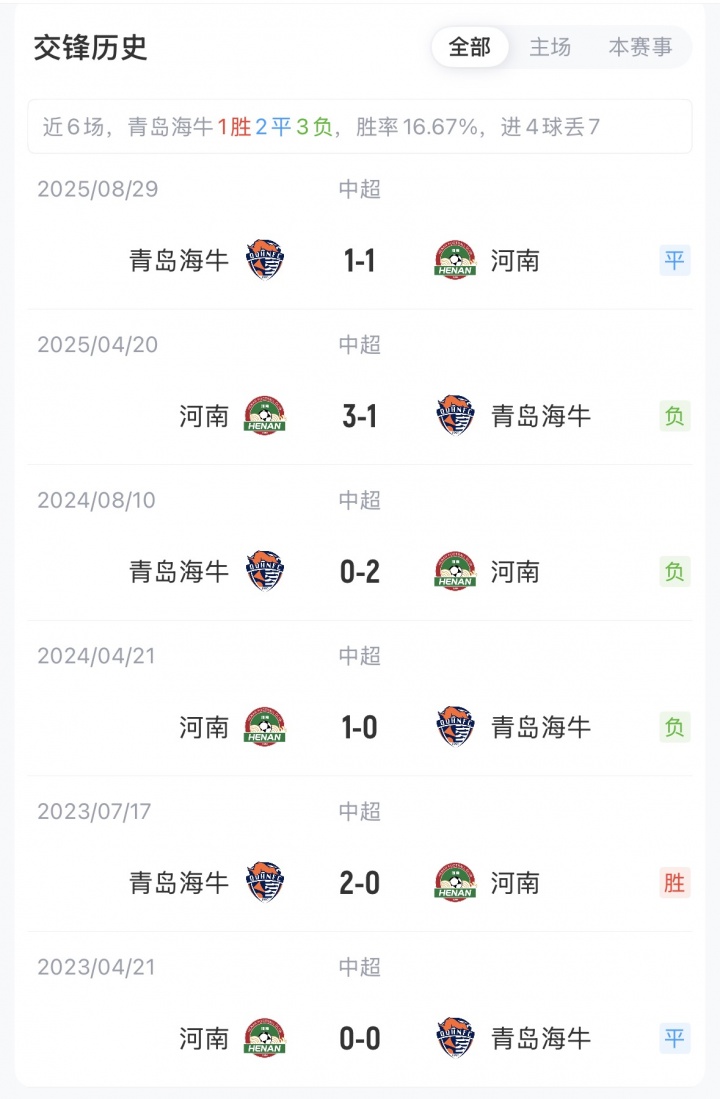The height and width of the screenshot is (1099, 720).
Task: Click the 近6场 statistics summary bar
Action: pos(360,126)
